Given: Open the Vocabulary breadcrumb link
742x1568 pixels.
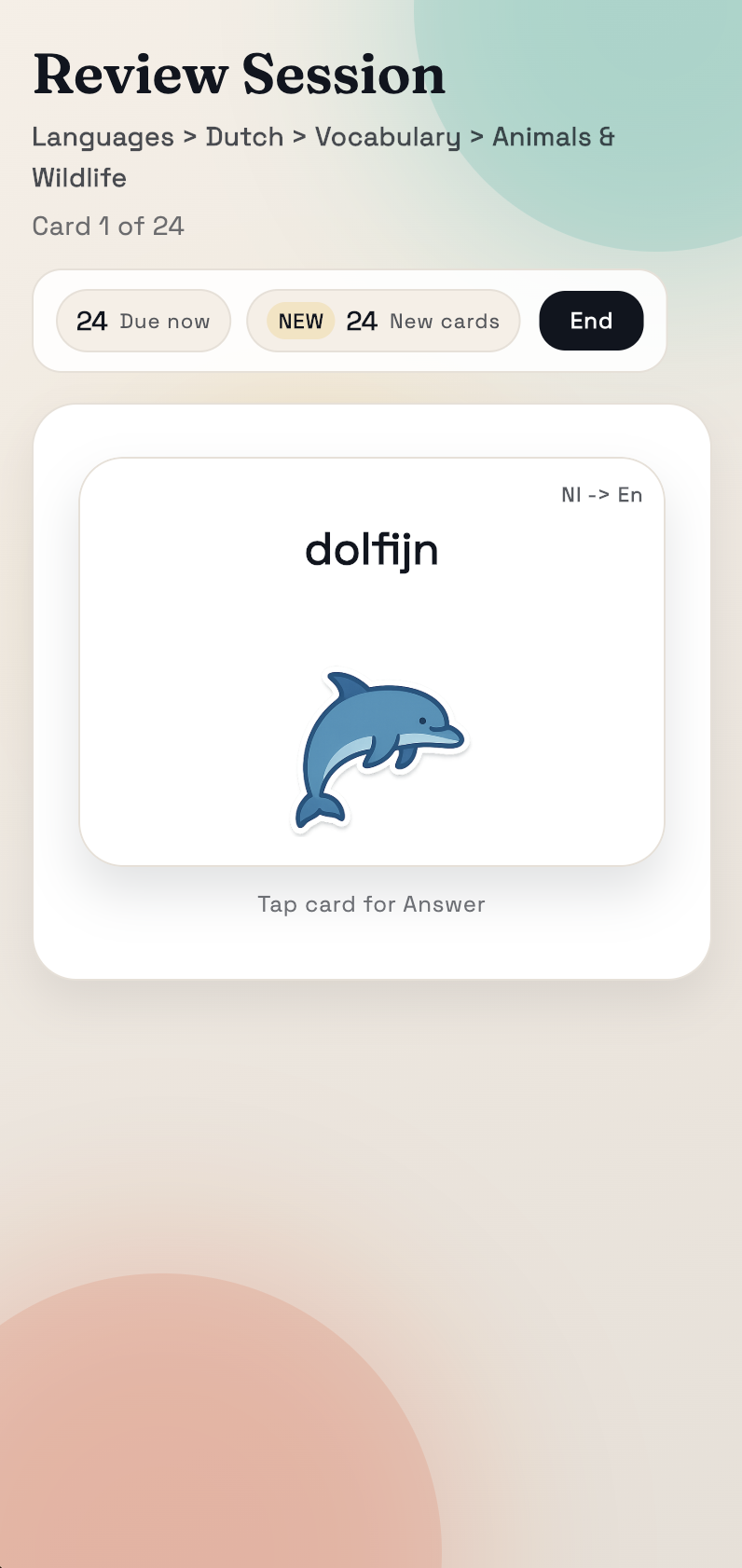Looking at the screenshot, I should [386, 137].
